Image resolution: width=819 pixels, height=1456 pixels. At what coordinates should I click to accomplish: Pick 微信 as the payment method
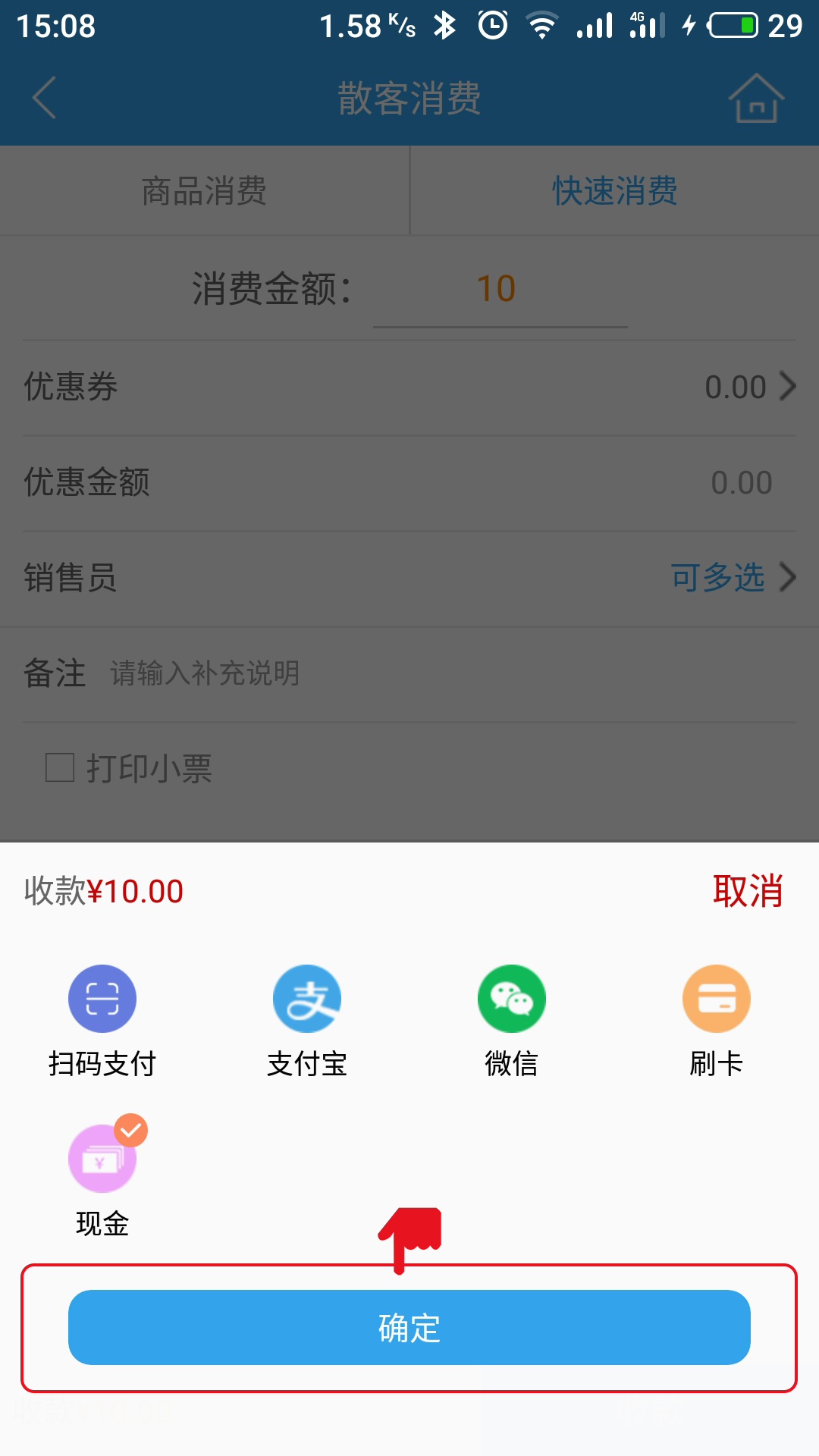click(512, 1021)
